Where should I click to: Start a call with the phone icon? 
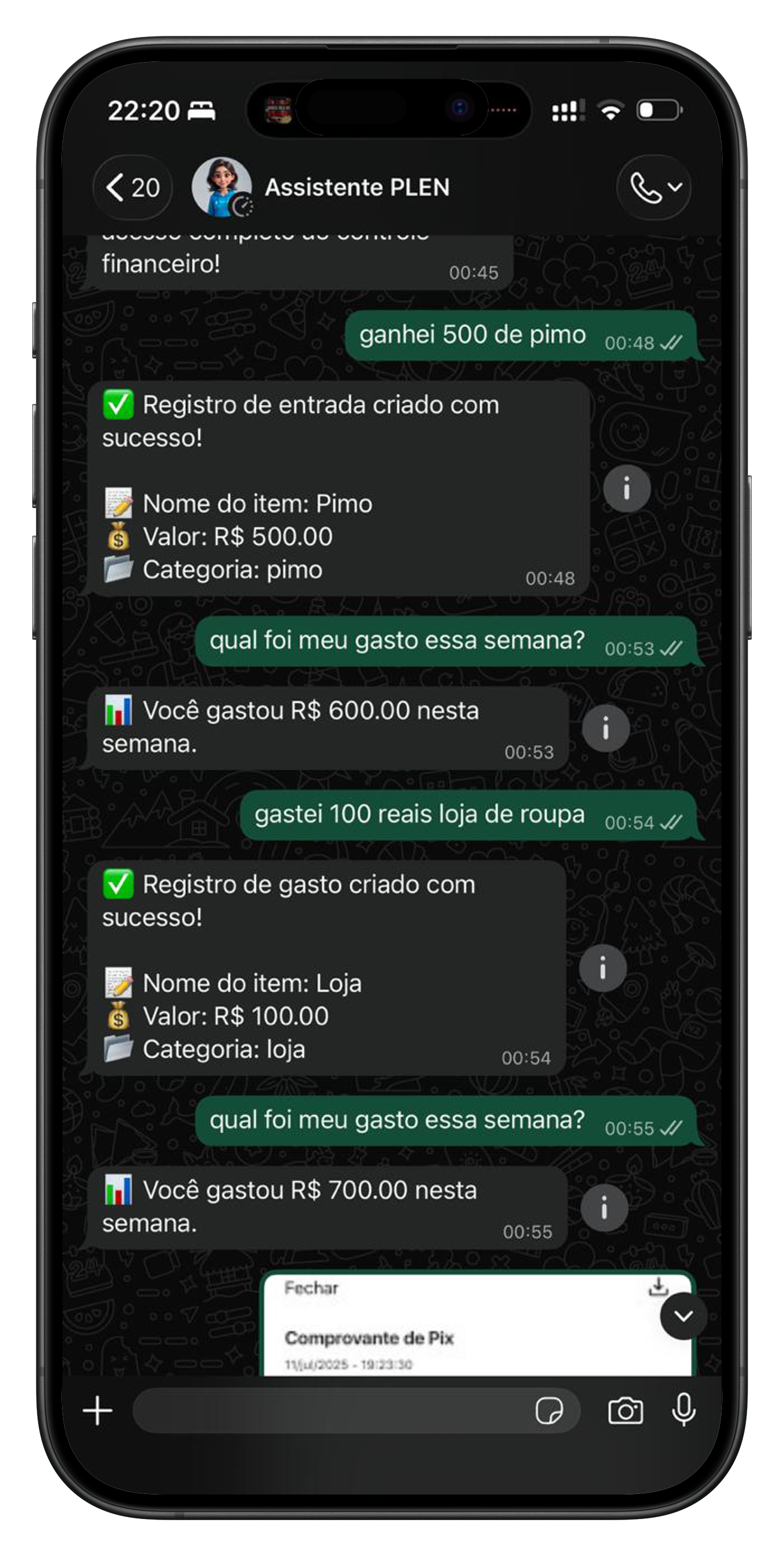(x=645, y=188)
